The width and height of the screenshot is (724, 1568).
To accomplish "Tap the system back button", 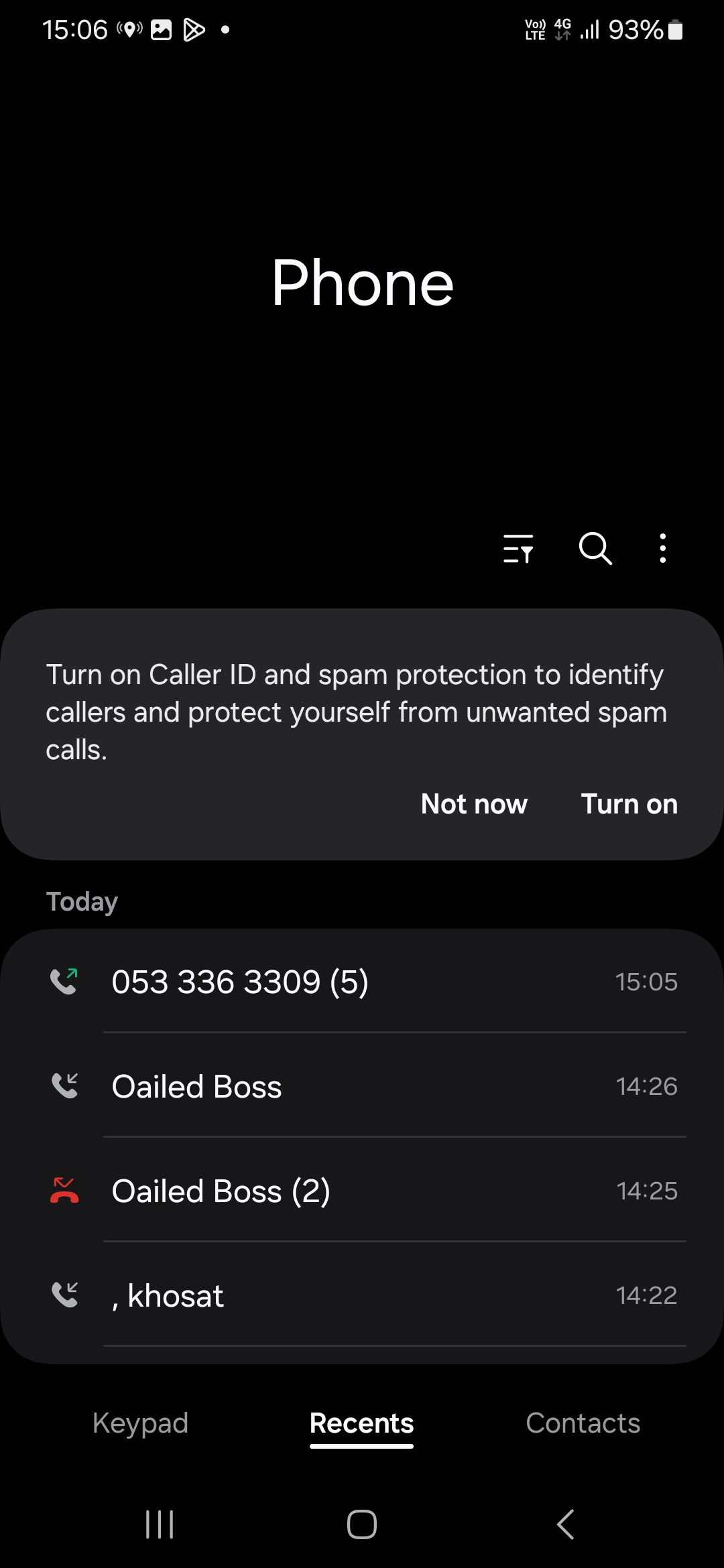I will (x=566, y=1524).
